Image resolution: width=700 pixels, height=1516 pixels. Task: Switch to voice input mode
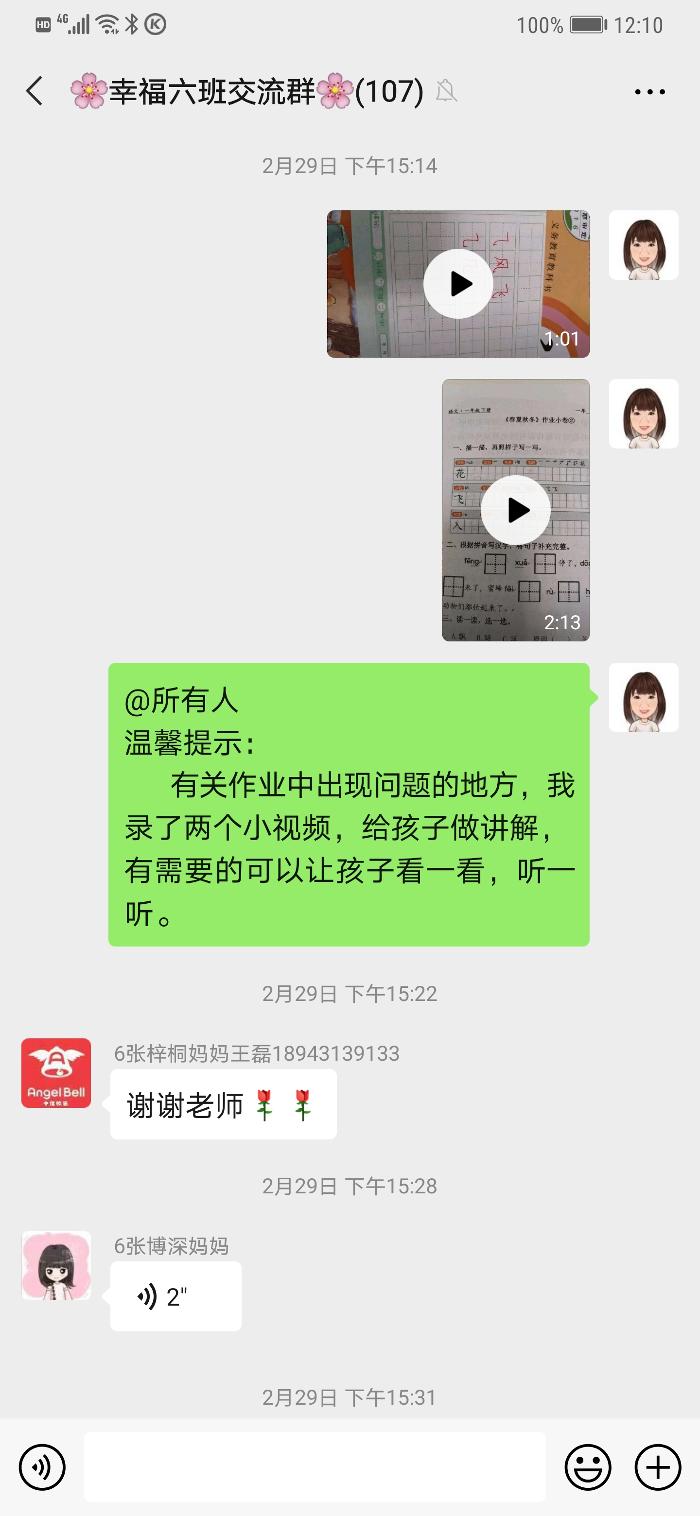tap(42, 1467)
